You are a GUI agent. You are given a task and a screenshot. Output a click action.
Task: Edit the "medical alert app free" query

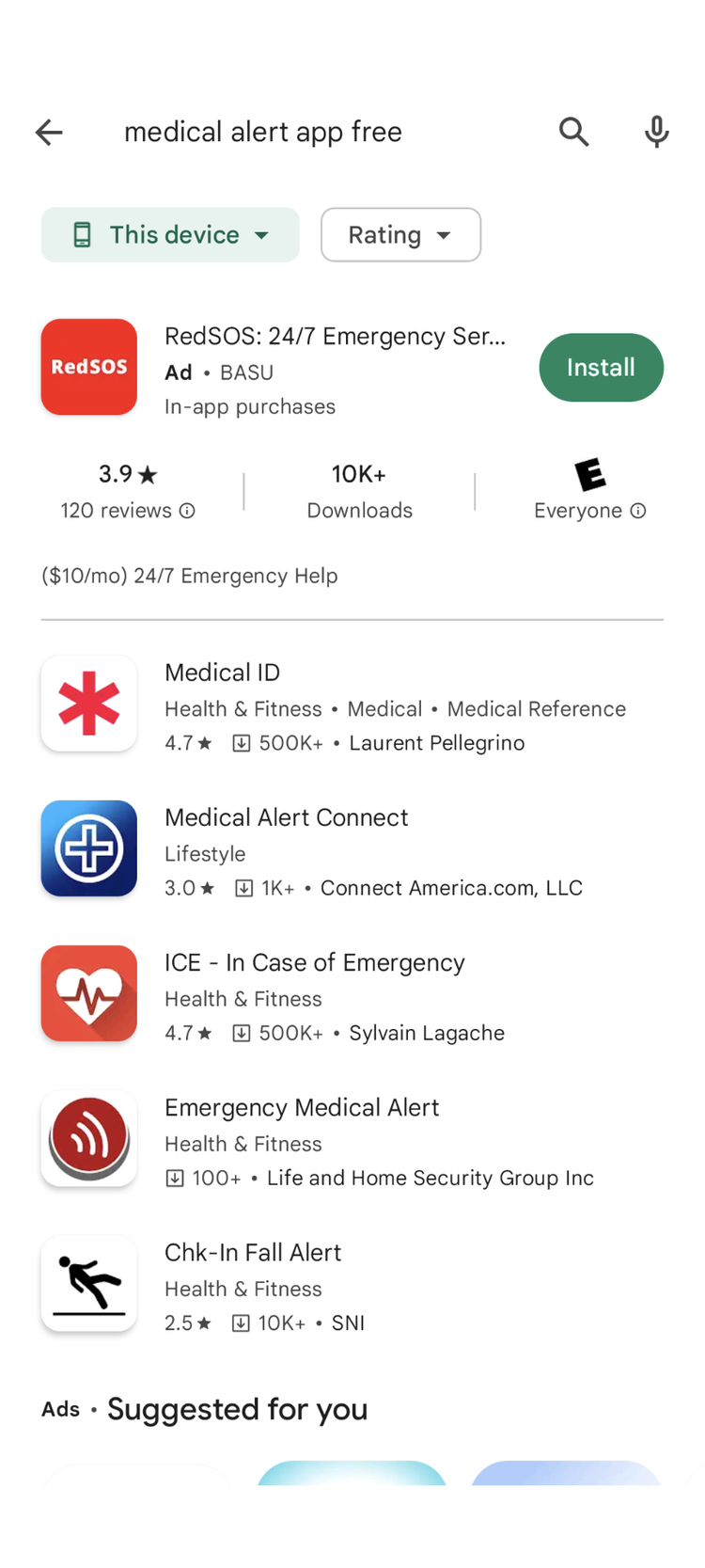[x=263, y=132]
